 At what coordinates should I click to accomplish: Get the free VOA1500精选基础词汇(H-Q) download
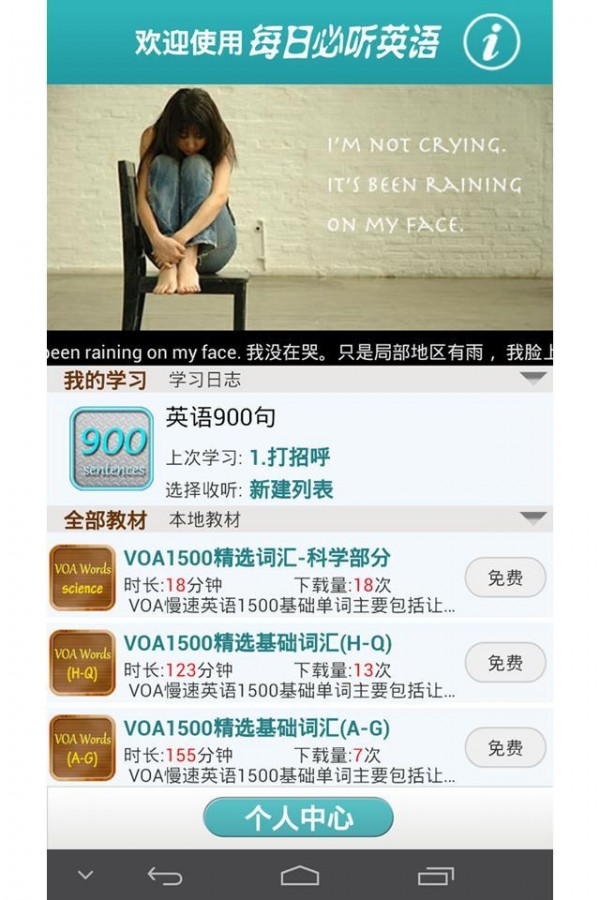(505, 663)
